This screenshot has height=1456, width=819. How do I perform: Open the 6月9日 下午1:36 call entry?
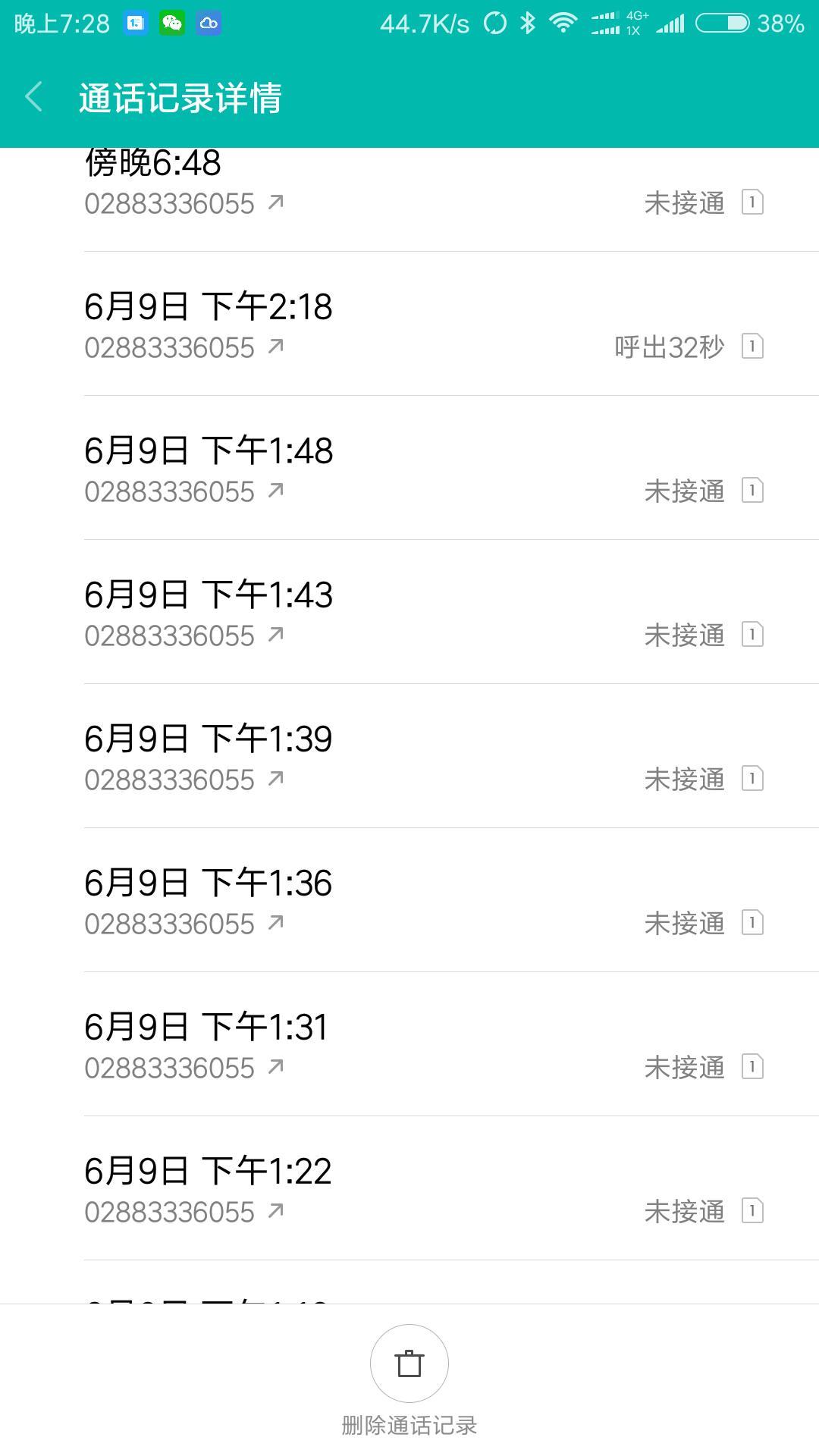409,900
